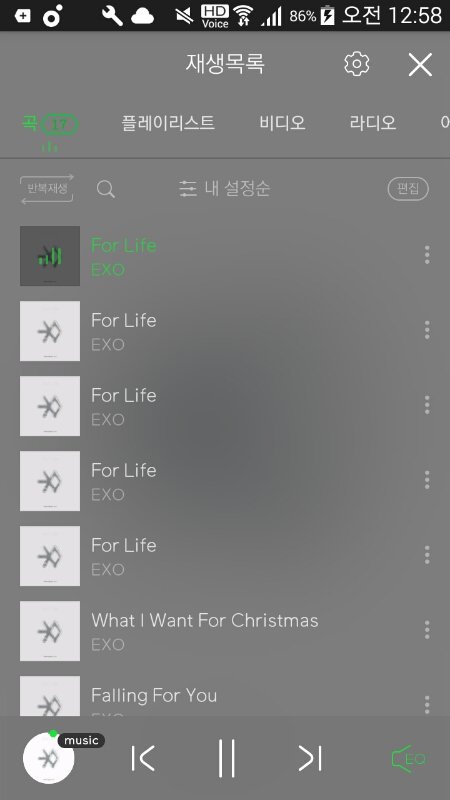Open the playlist settings gear
This screenshot has height=800, width=450.
[357, 64]
